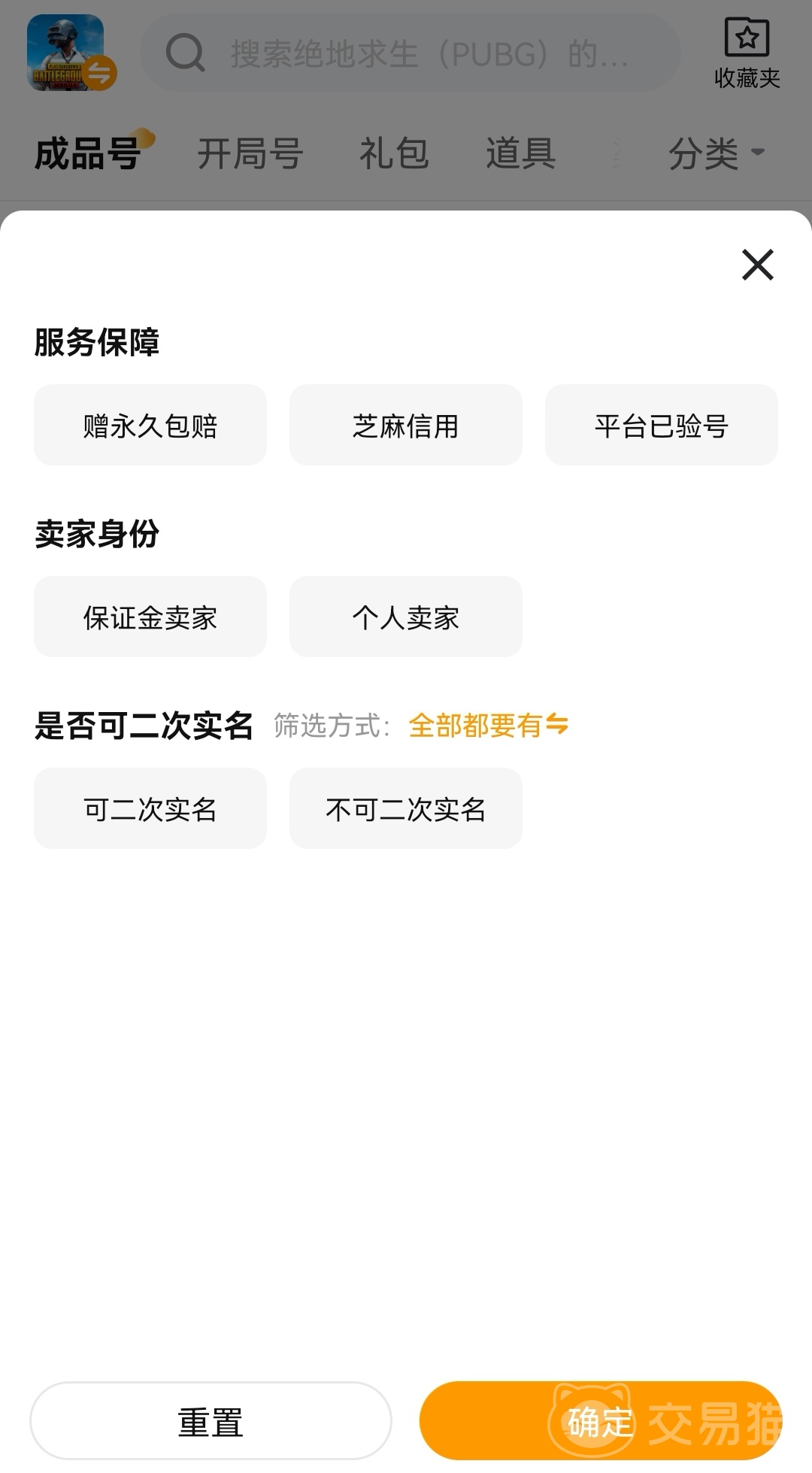Choose the 平台已验号 service filter
This screenshot has width=812, height=1473.
click(661, 426)
